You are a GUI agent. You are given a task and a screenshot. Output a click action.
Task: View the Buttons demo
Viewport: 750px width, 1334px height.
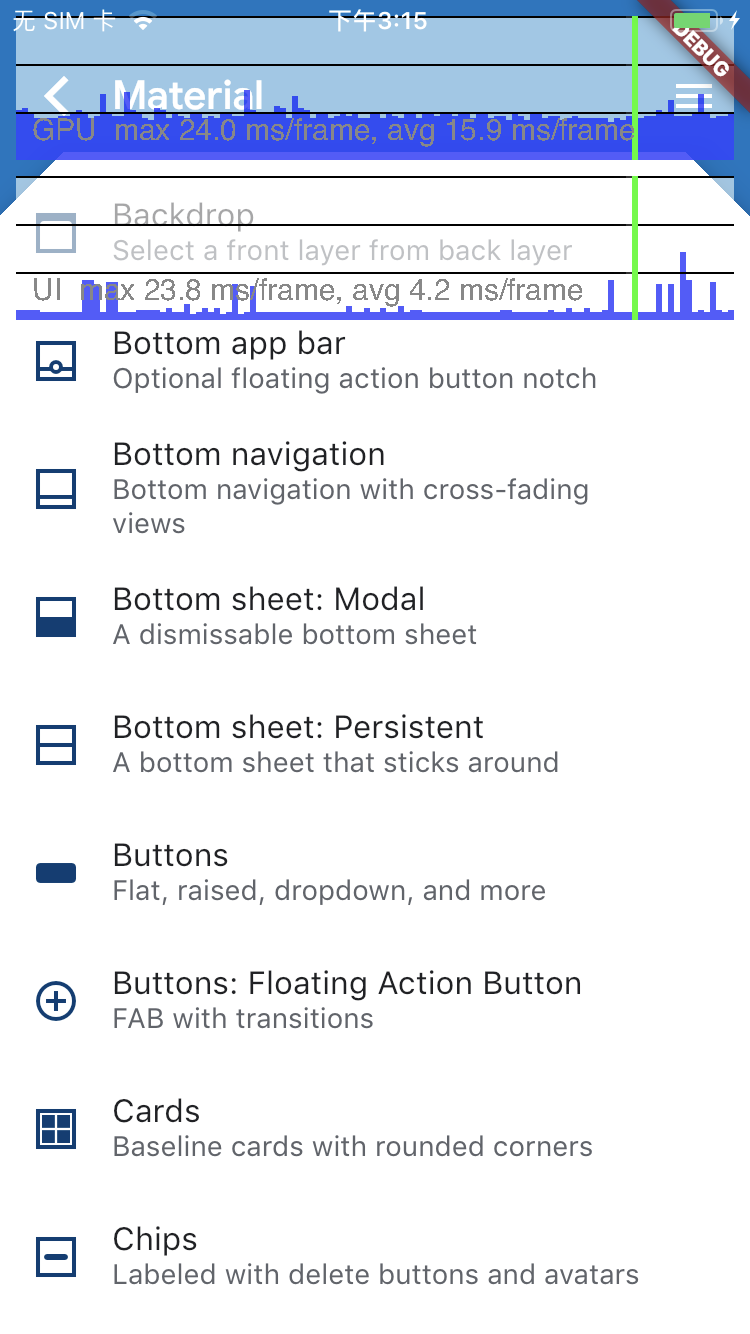pyautogui.click(x=329, y=872)
